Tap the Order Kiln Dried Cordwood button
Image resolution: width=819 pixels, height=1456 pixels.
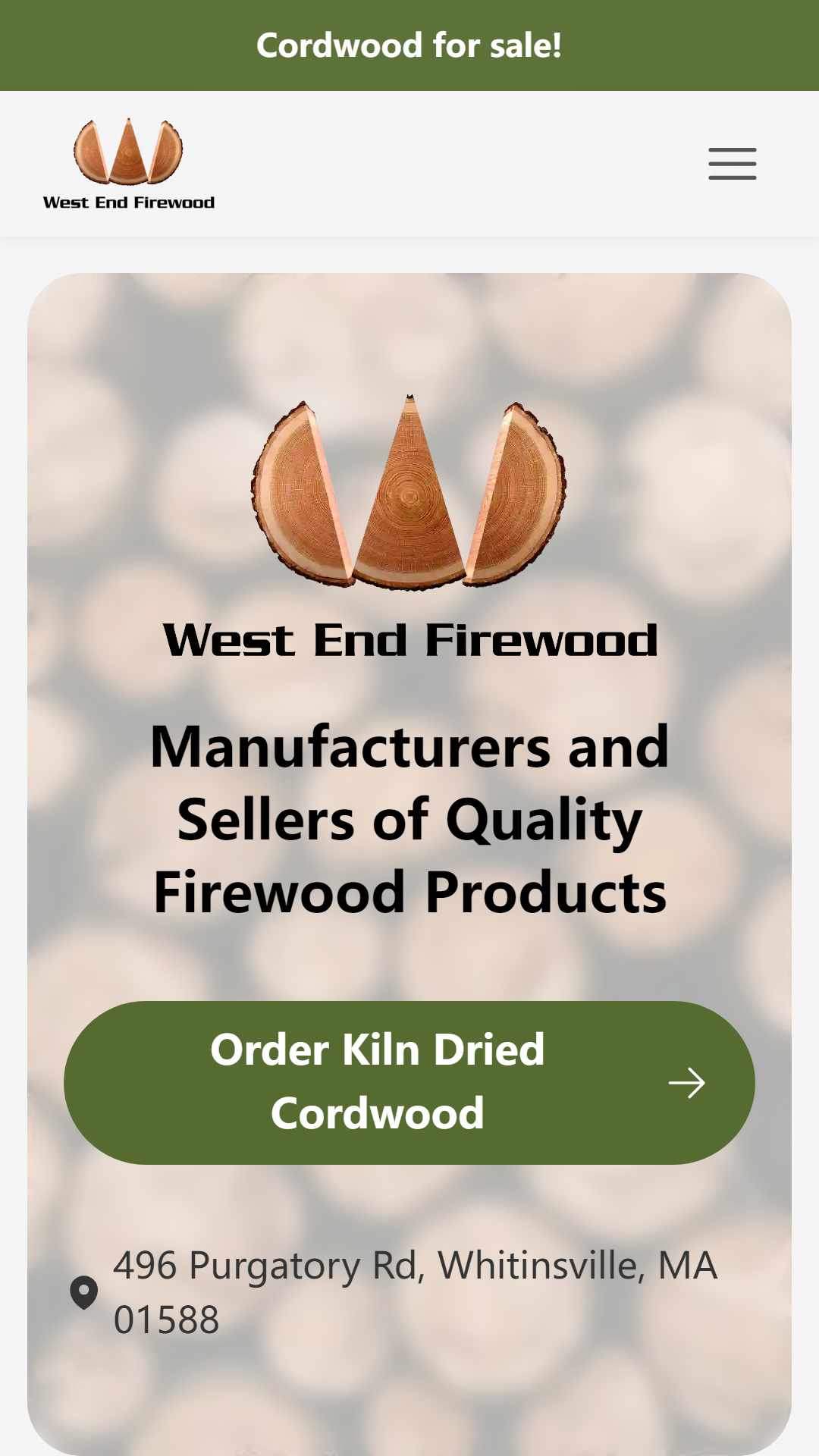(409, 1082)
